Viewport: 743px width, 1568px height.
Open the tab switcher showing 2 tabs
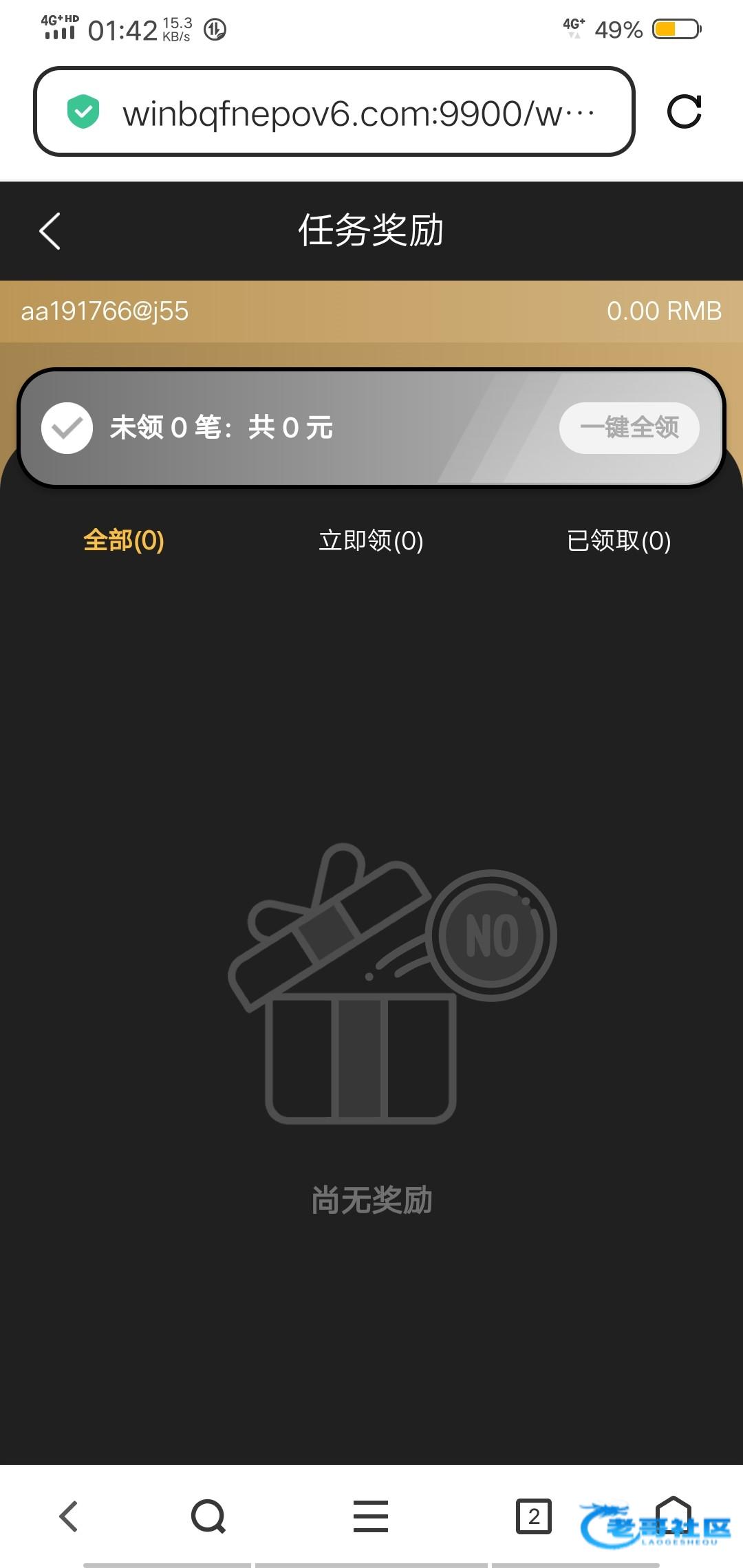pyautogui.click(x=533, y=1516)
